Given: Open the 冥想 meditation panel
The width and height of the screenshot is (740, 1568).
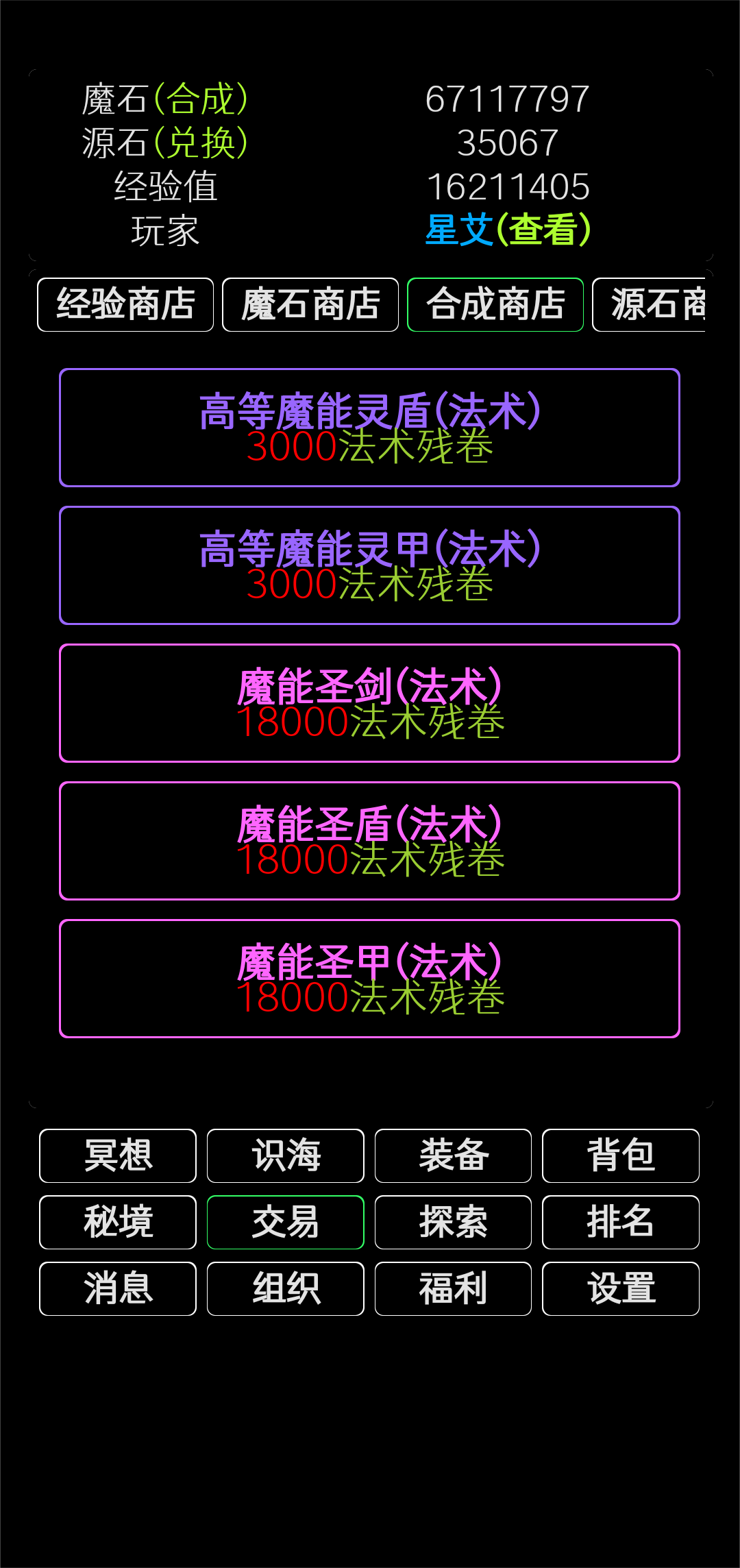Looking at the screenshot, I should [x=117, y=1156].
